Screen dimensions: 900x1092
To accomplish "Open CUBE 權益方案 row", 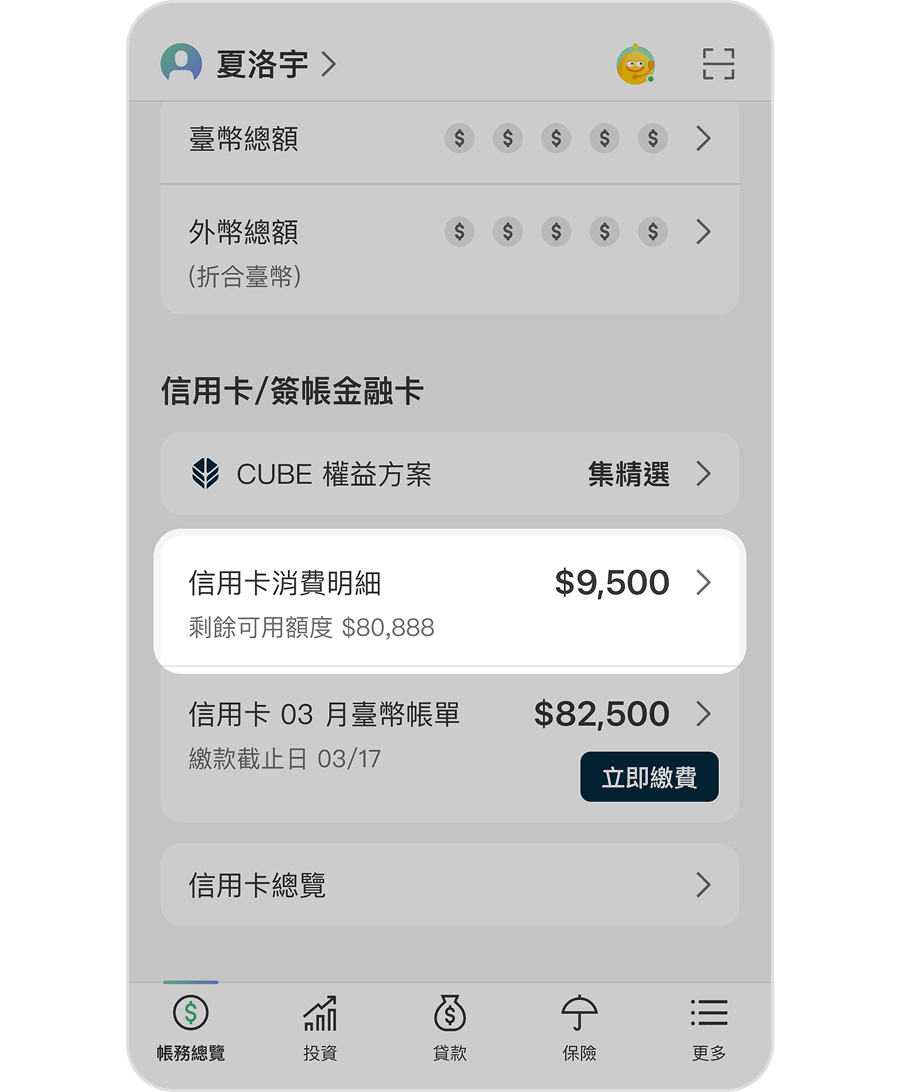I will coord(450,474).
